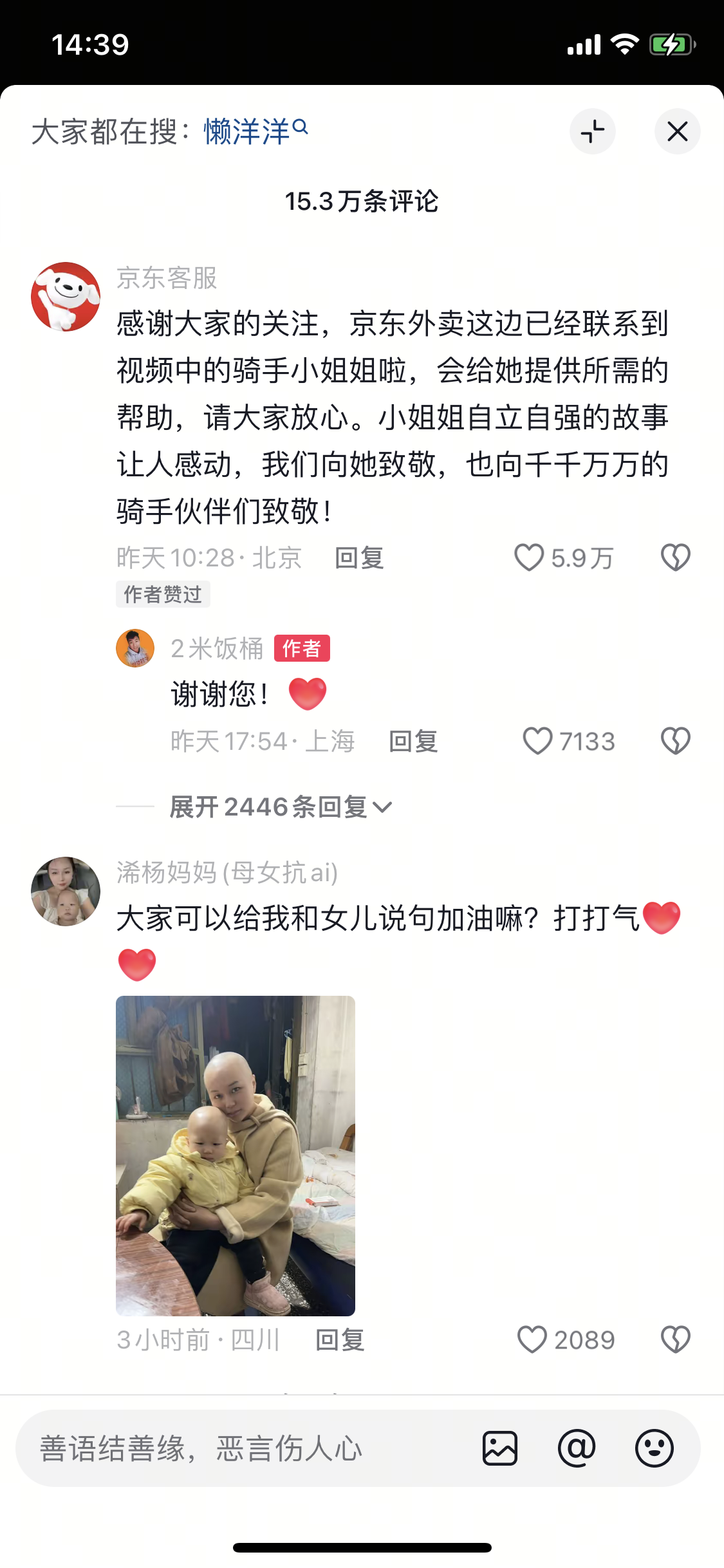Open 京东客服's profile avatar
The height and width of the screenshot is (1568, 724).
66,297
